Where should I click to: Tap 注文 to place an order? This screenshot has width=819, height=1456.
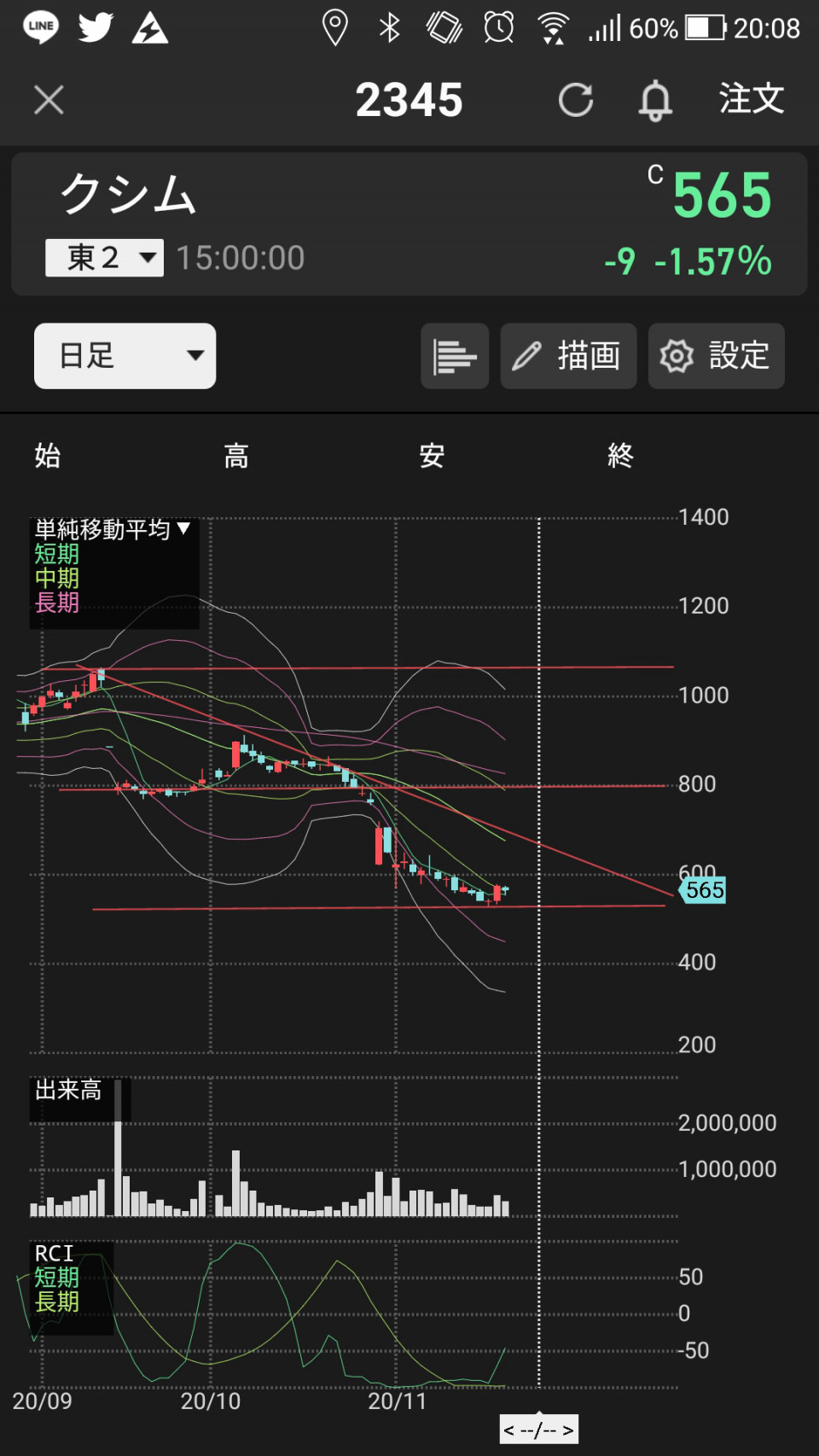pyautogui.click(x=751, y=99)
